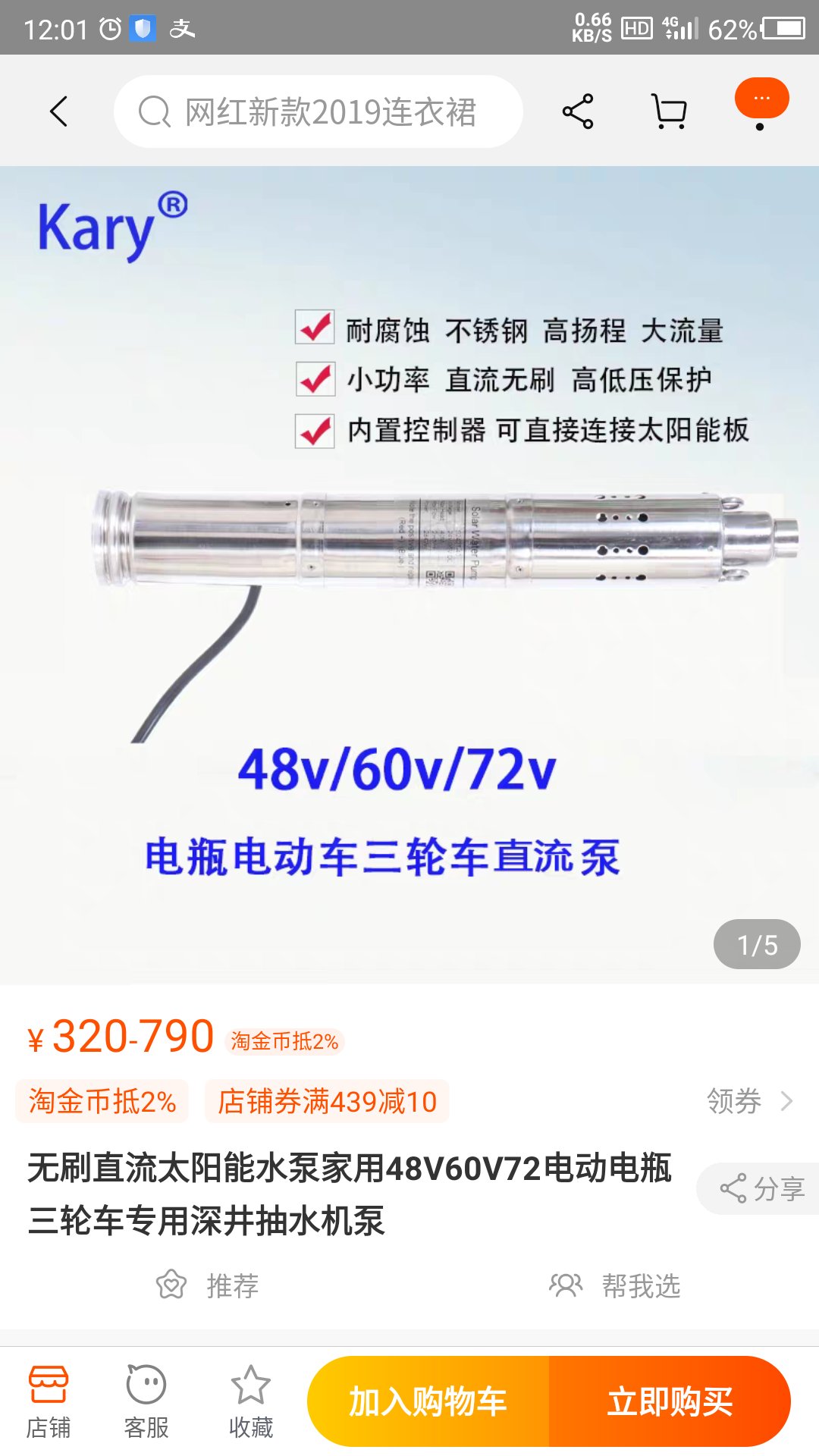The image size is (819, 1456).
Task: Tap 加入购物车 to add to cart
Action: [428, 1401]
